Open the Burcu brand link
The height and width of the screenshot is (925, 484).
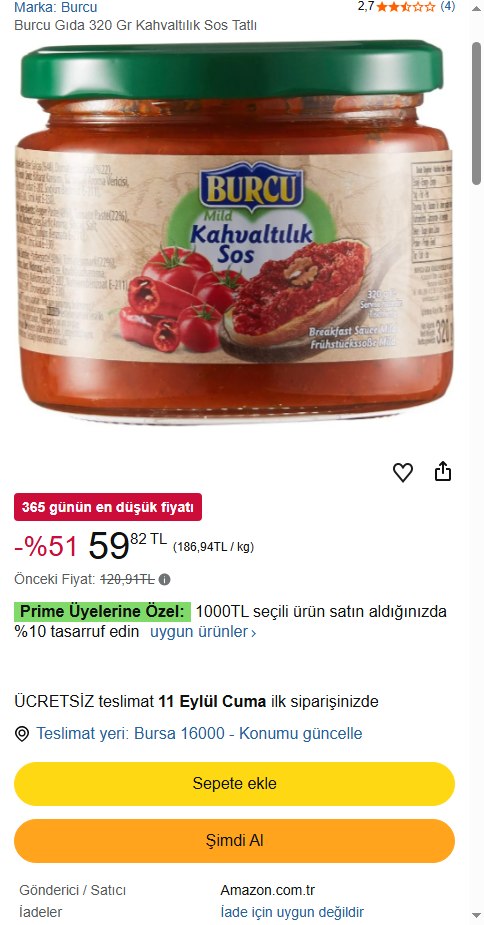tap(55, 8)
